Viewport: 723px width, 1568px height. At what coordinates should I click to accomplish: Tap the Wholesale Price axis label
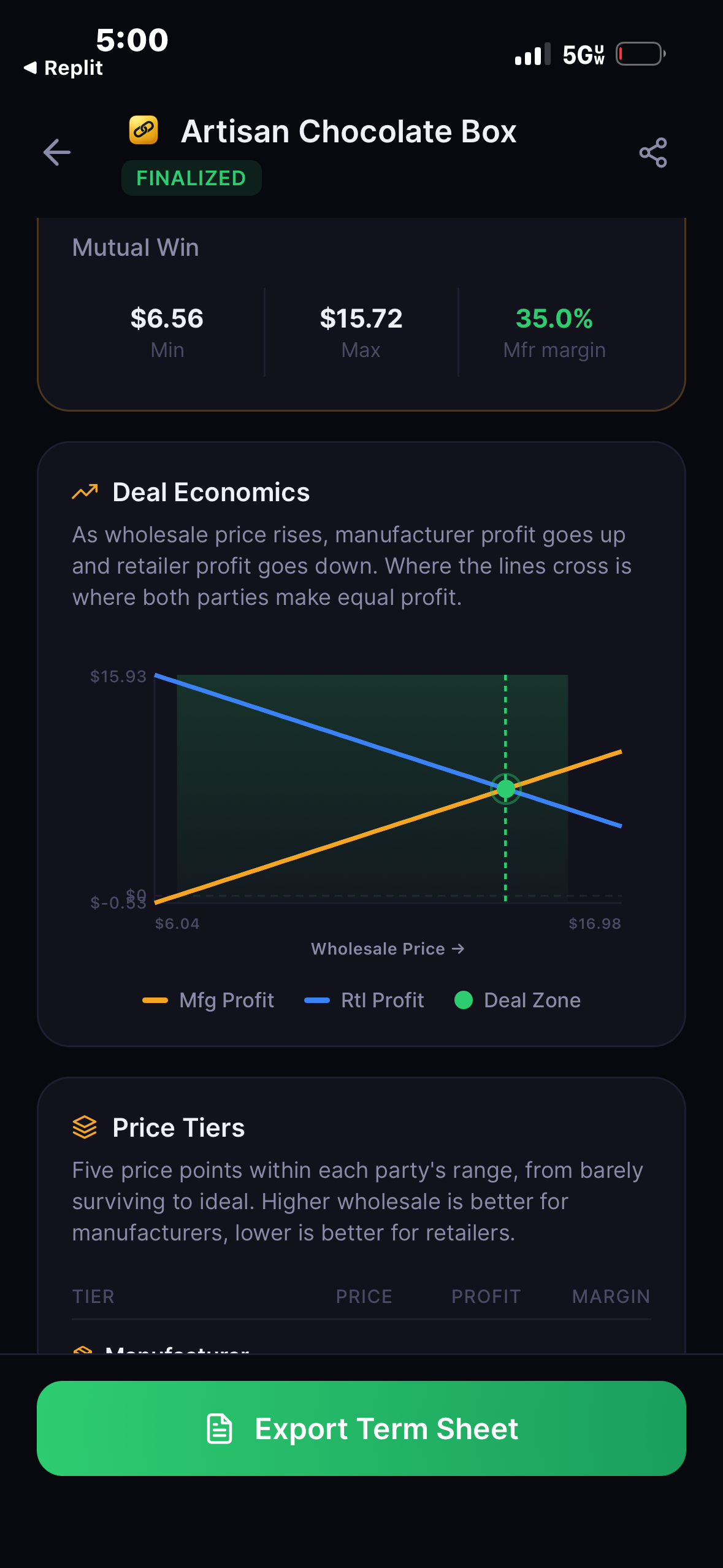click(387, 948)
